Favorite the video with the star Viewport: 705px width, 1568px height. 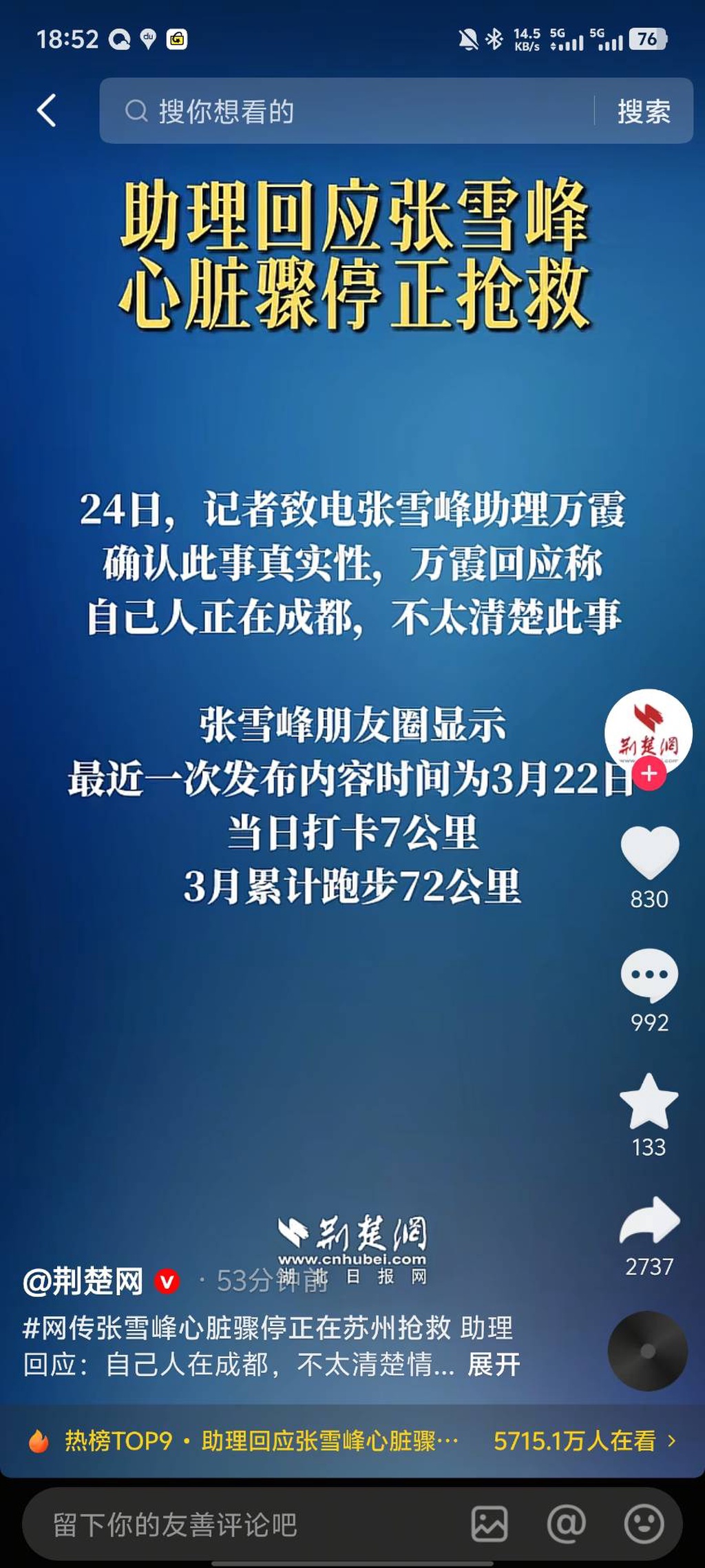[x=649, y=1102]
